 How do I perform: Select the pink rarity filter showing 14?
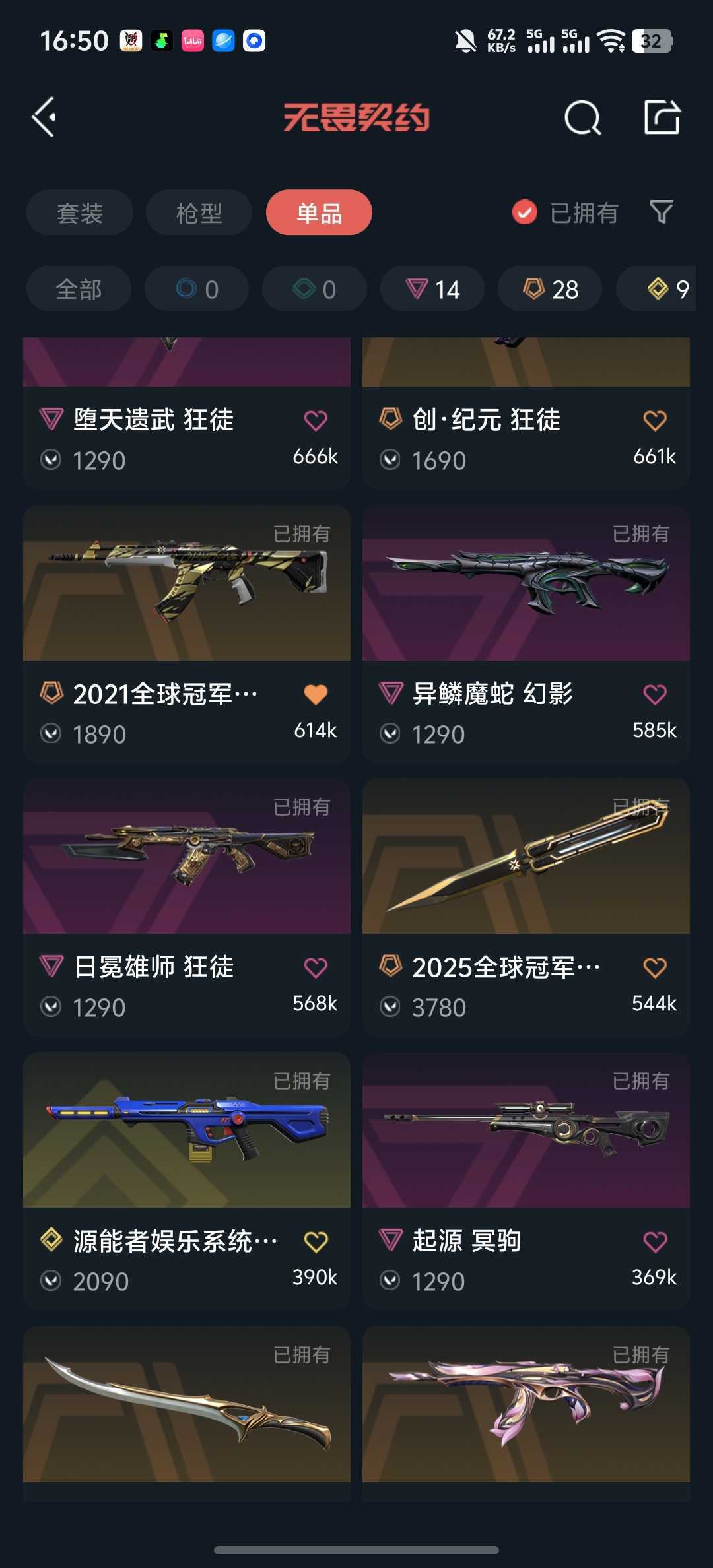tap(432, 288)
